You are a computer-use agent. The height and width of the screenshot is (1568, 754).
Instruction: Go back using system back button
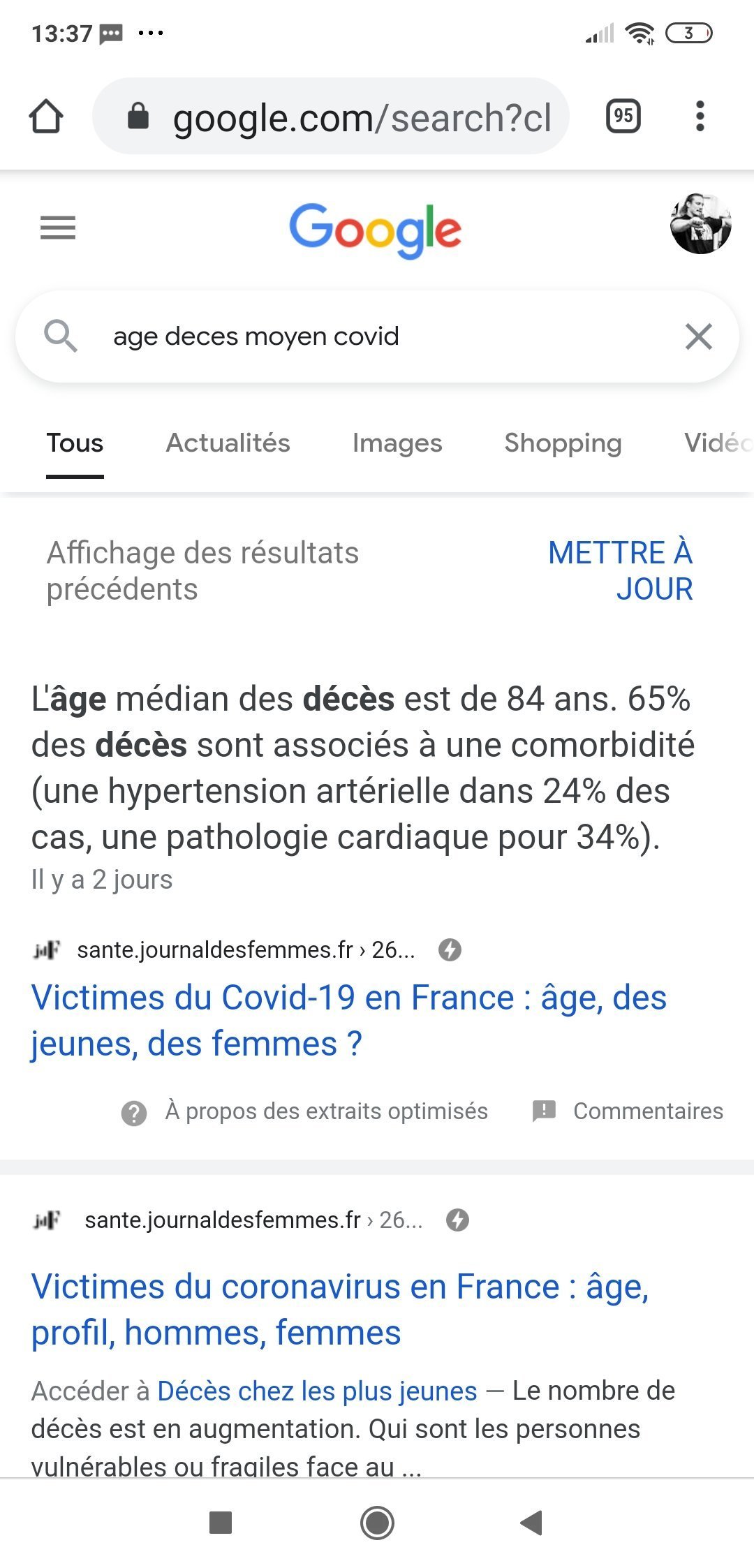[531, 1523]
